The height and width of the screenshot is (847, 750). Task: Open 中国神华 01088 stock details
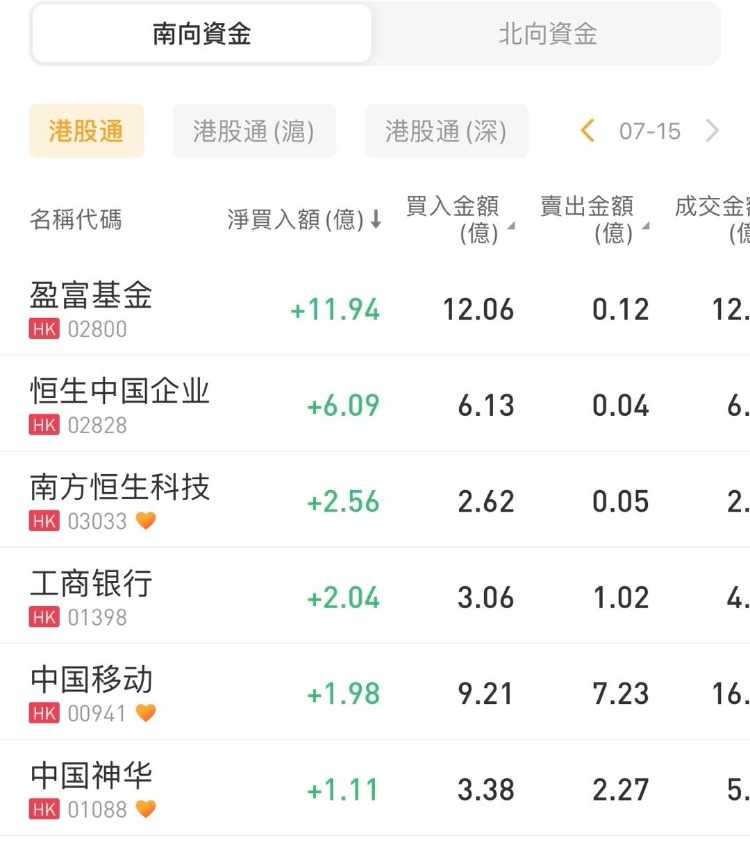[92, 788]
